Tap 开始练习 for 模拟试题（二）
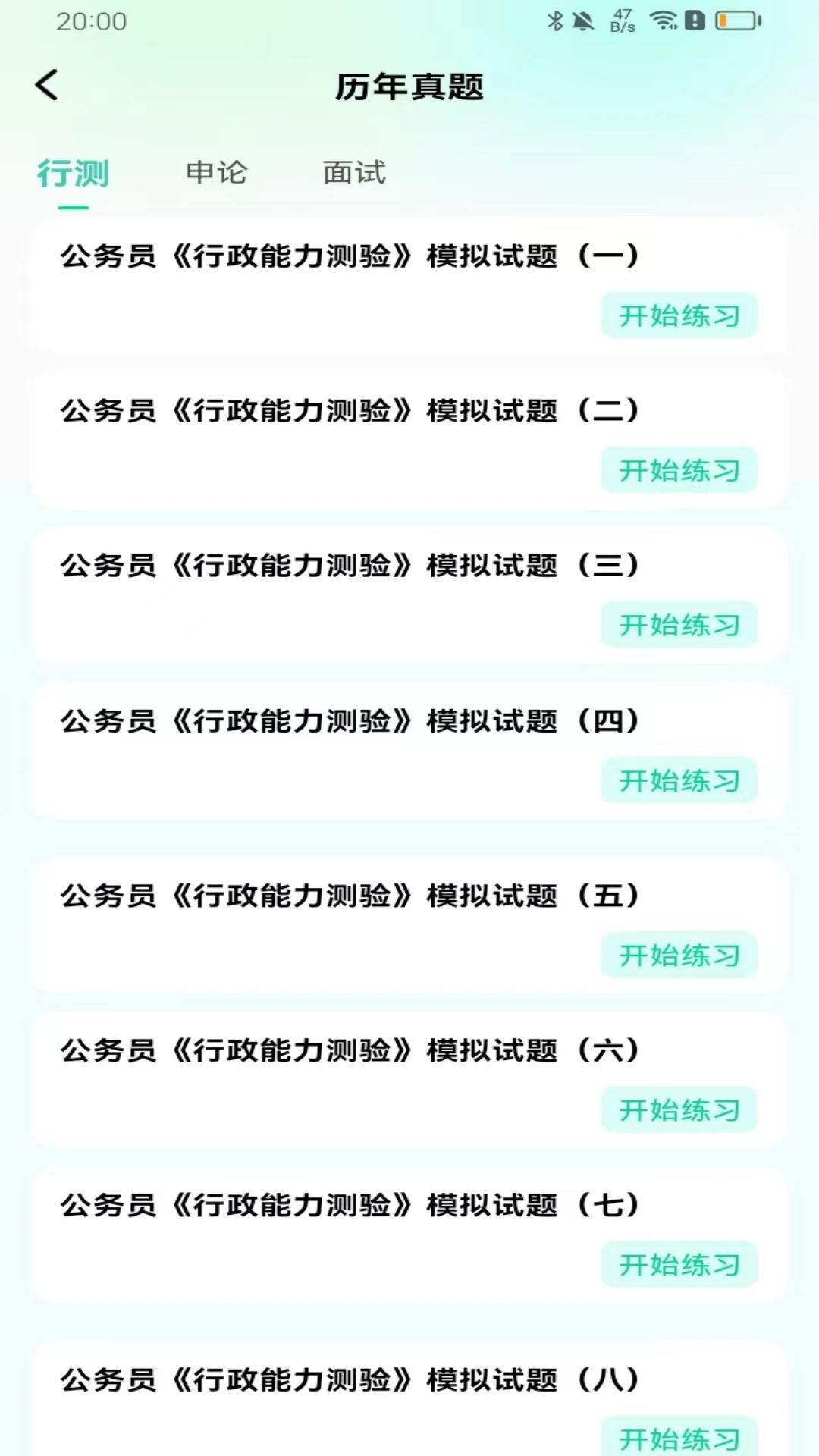The image size is (819, 1456). (679, 470)
